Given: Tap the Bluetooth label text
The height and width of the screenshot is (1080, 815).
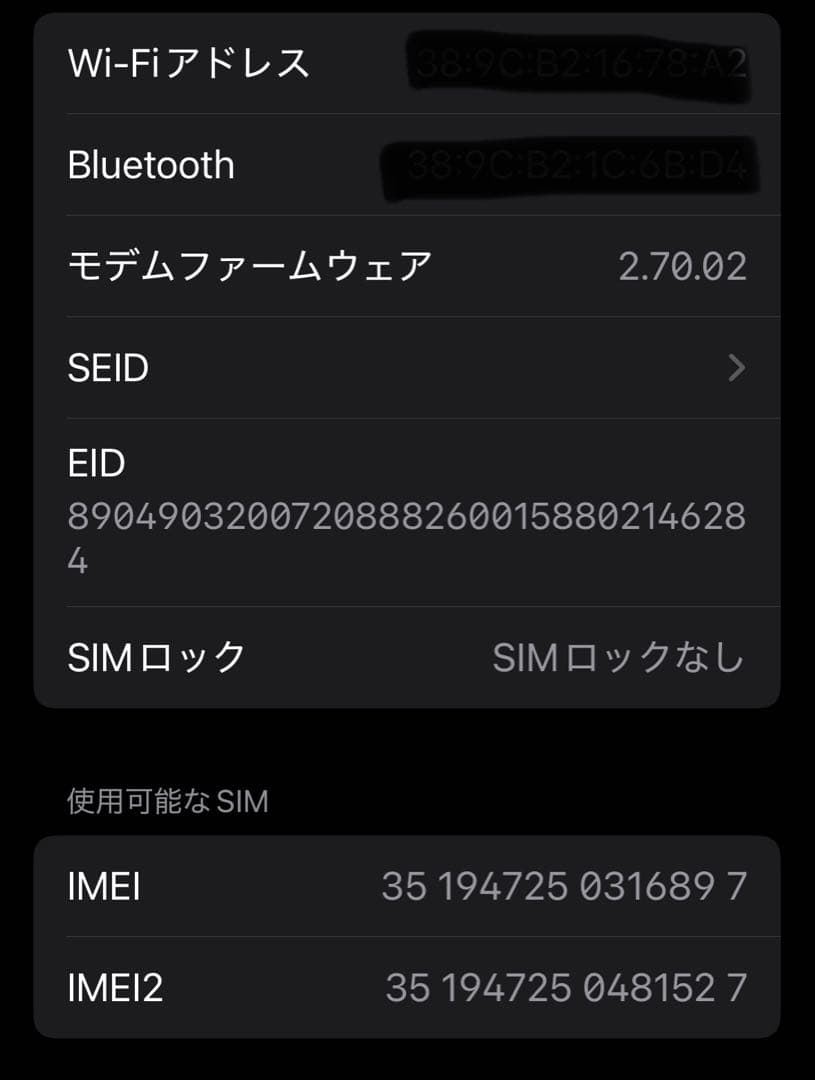Looking at the screenshot, I should [x=150, y=164].
